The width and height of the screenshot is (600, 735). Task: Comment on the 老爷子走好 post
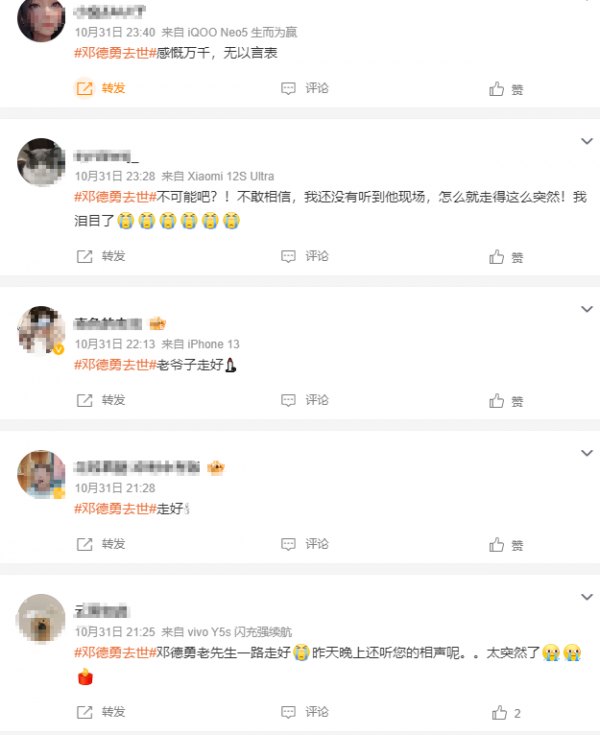(x=305, y=400)
